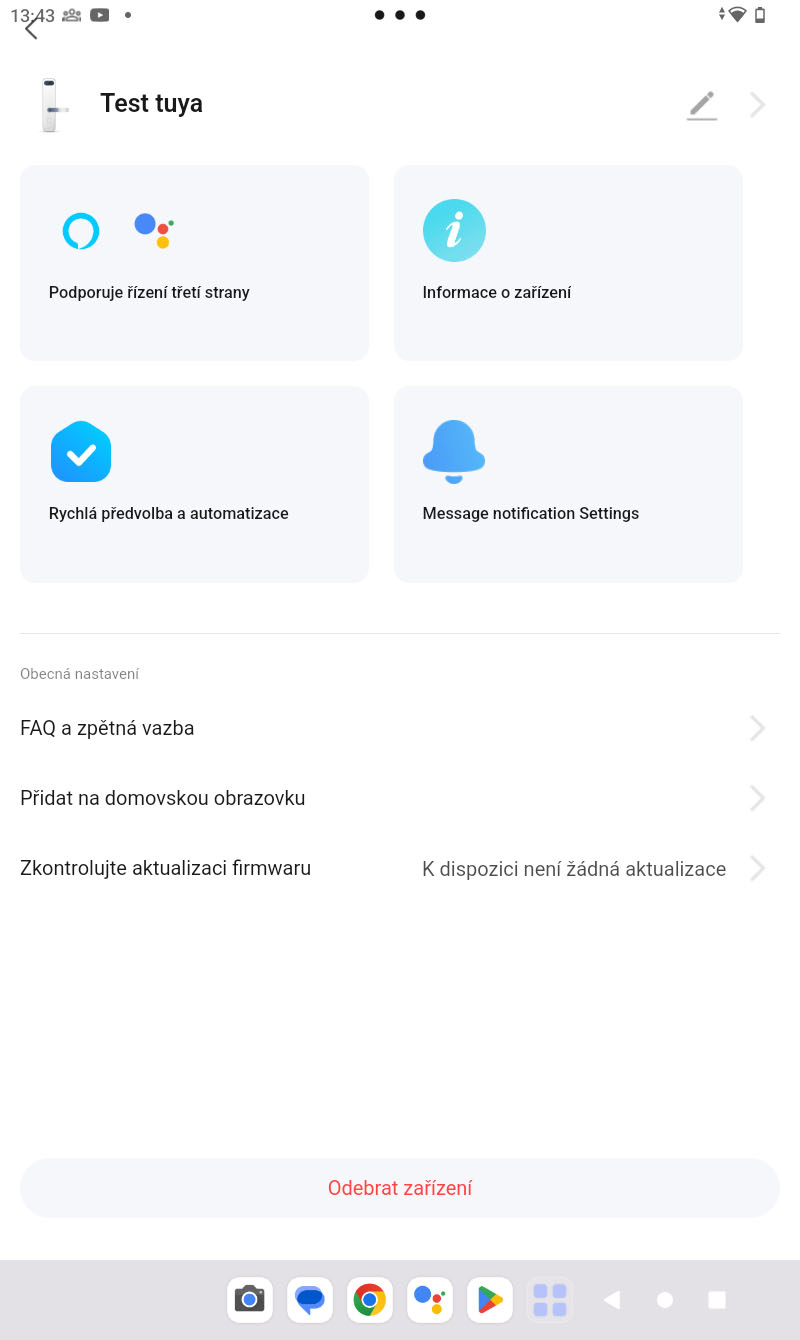
Task: Open the Informace o zařízení card
Action: [568, 263]
